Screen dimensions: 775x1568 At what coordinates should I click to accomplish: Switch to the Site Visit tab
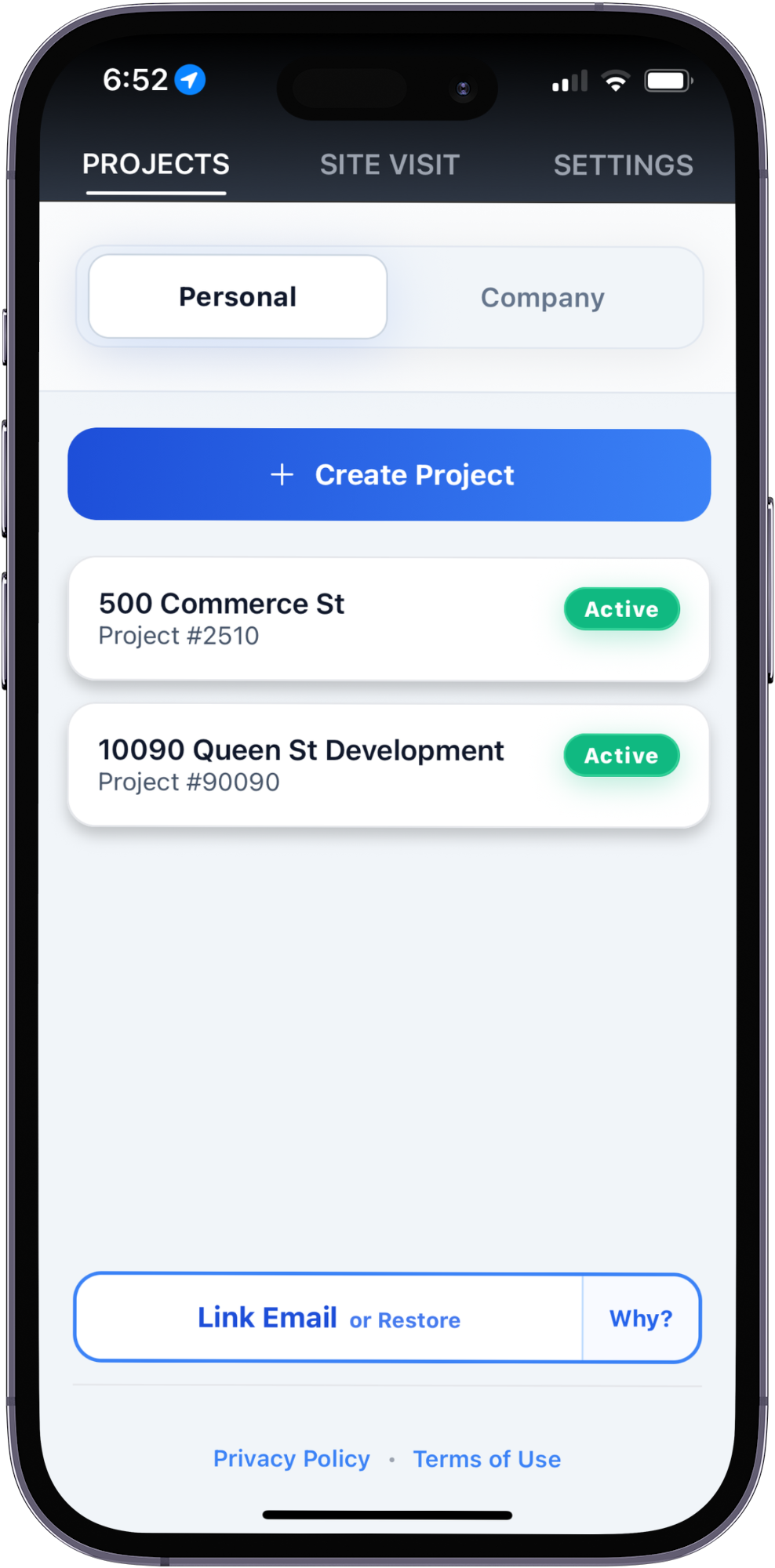(x=389, y=165)
